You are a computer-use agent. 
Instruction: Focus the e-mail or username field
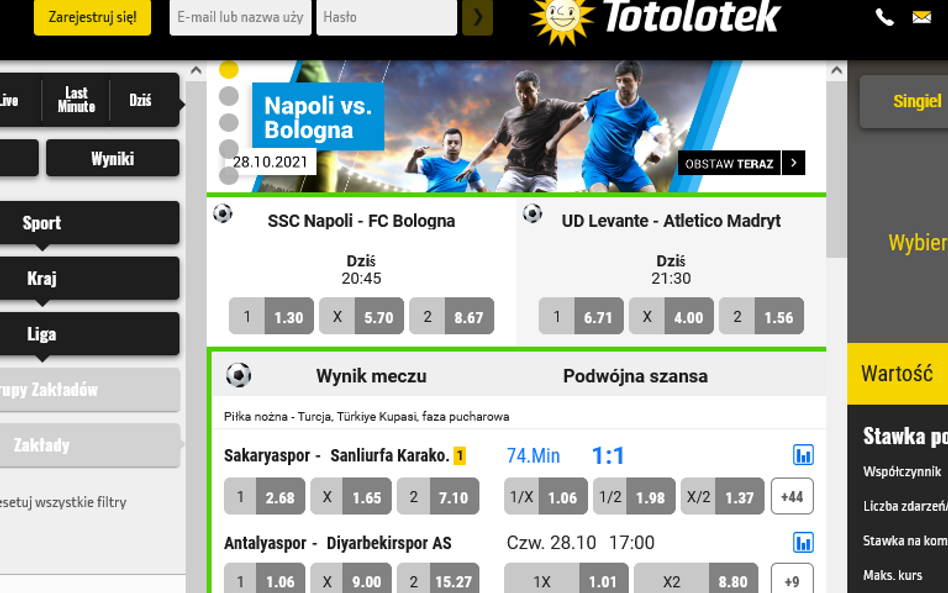[240, 17]
